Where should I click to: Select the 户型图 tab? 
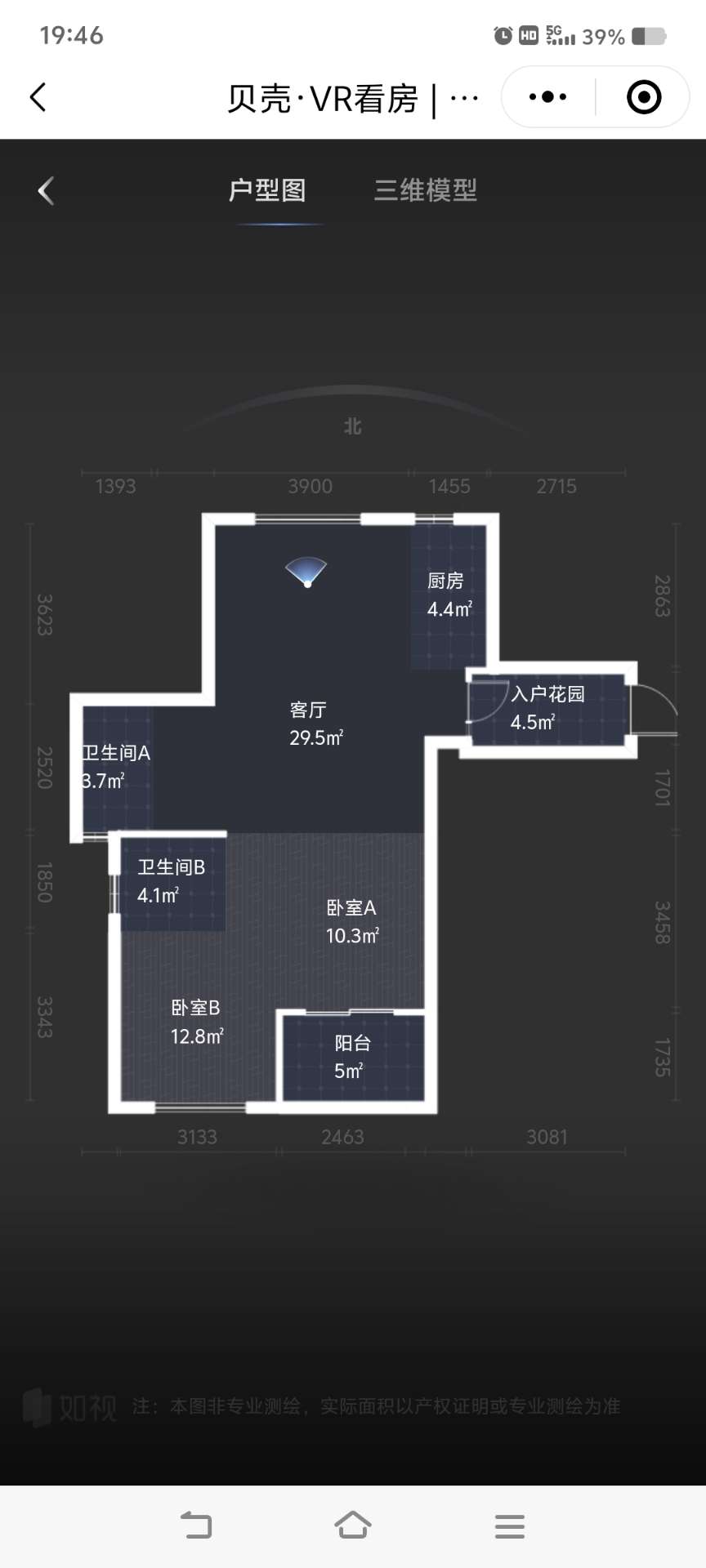click(x=267, y=190)
